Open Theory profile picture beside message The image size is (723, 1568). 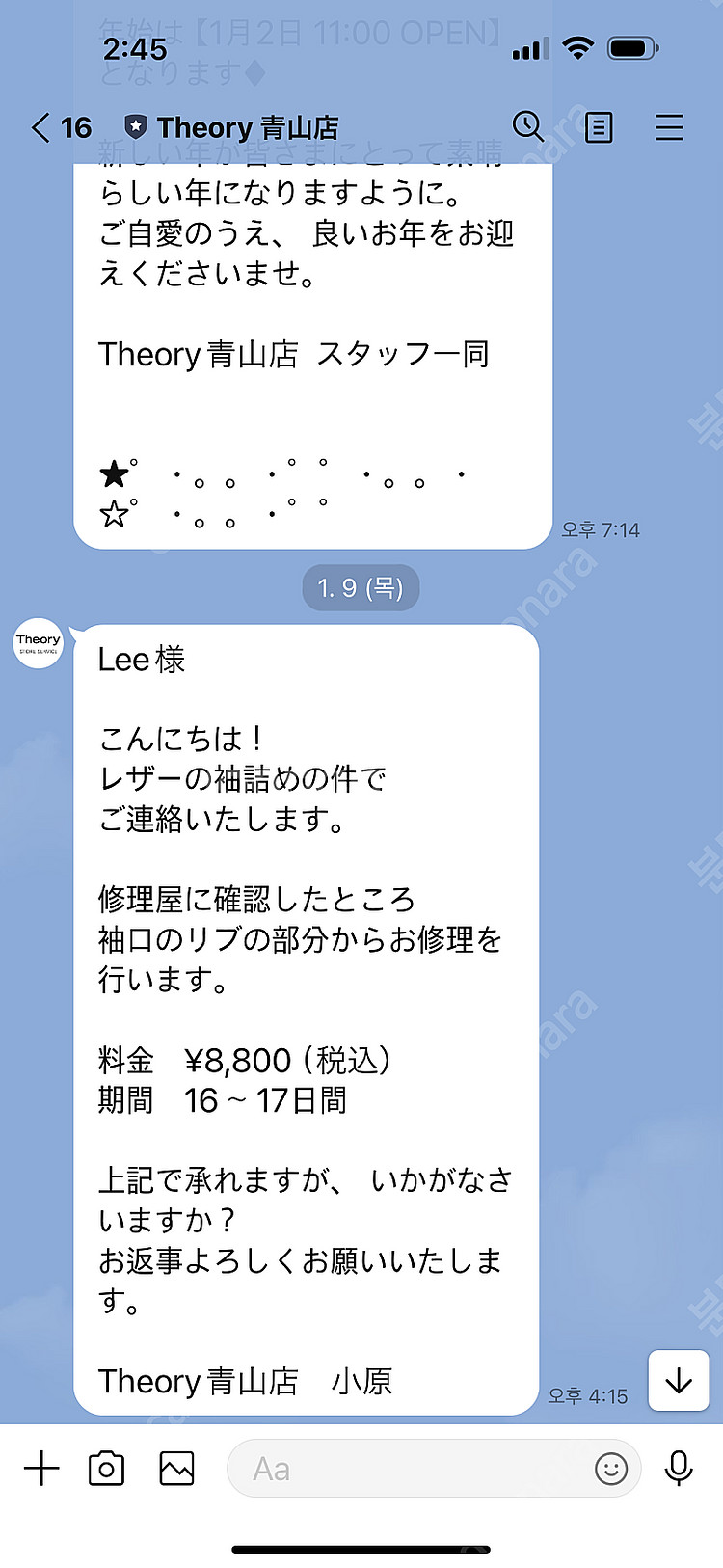tap(39, 644)
